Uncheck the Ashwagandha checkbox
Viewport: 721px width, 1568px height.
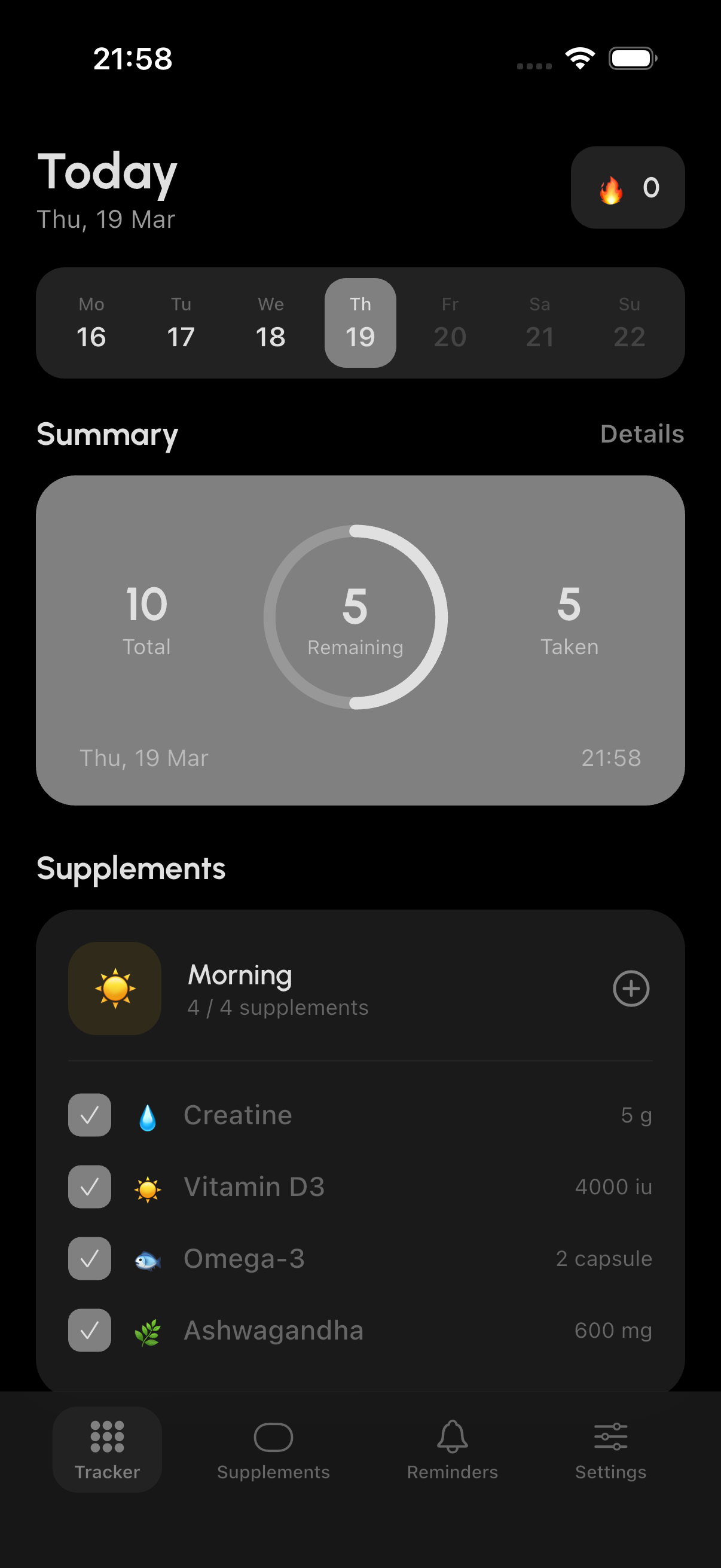pos(90,1331)
